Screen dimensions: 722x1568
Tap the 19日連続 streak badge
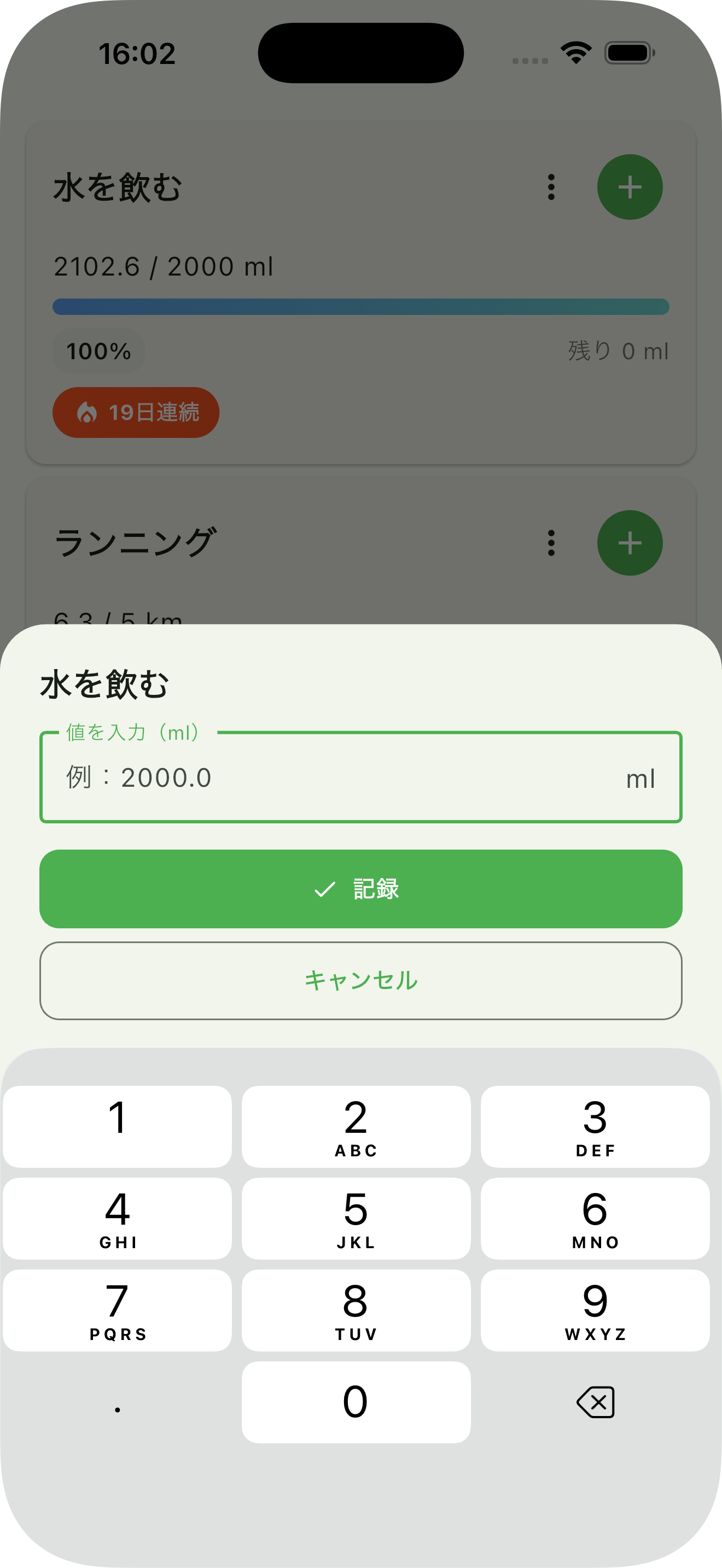click(x=136, y=413)
